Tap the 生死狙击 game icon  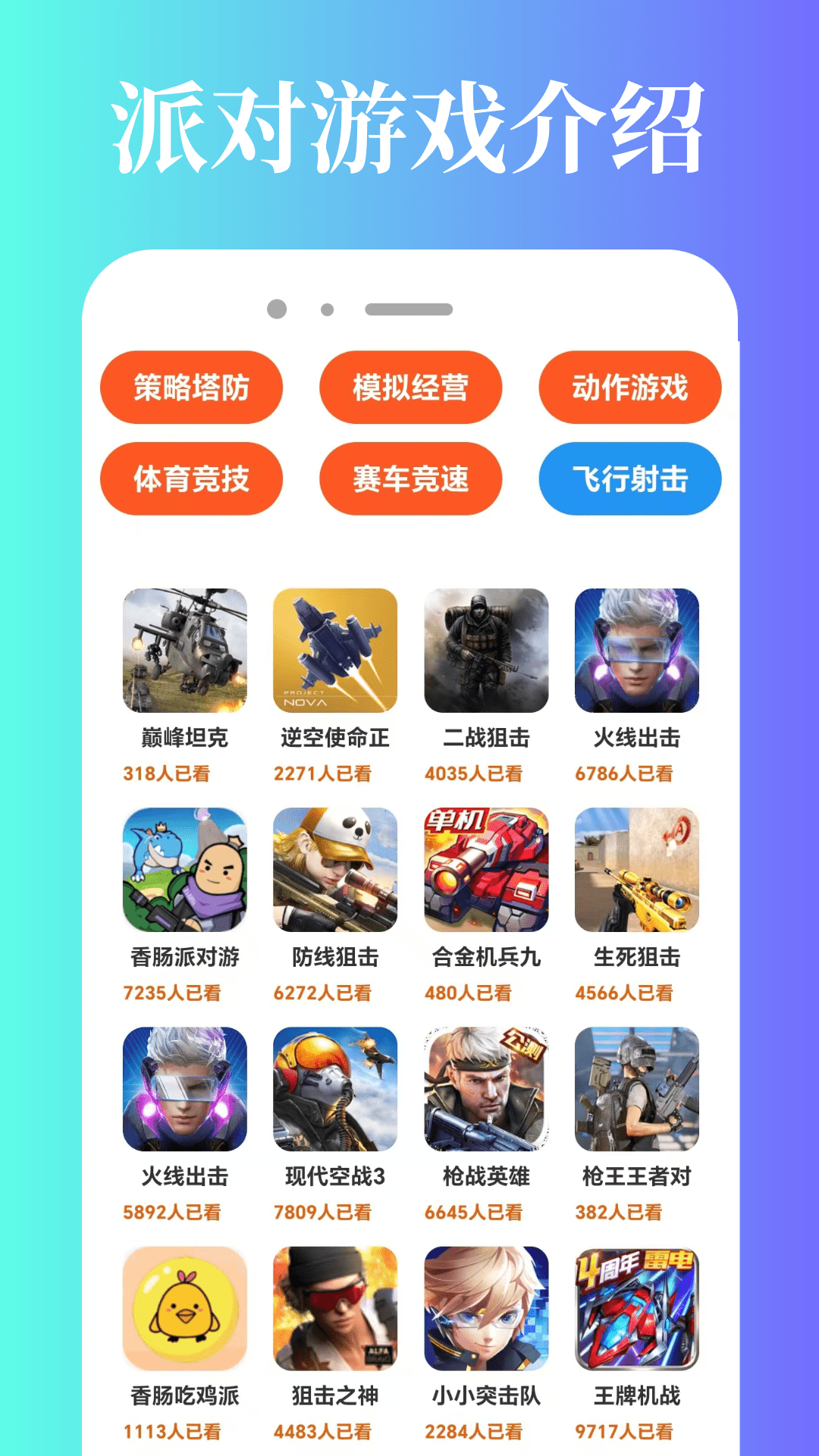coord(637,874)
